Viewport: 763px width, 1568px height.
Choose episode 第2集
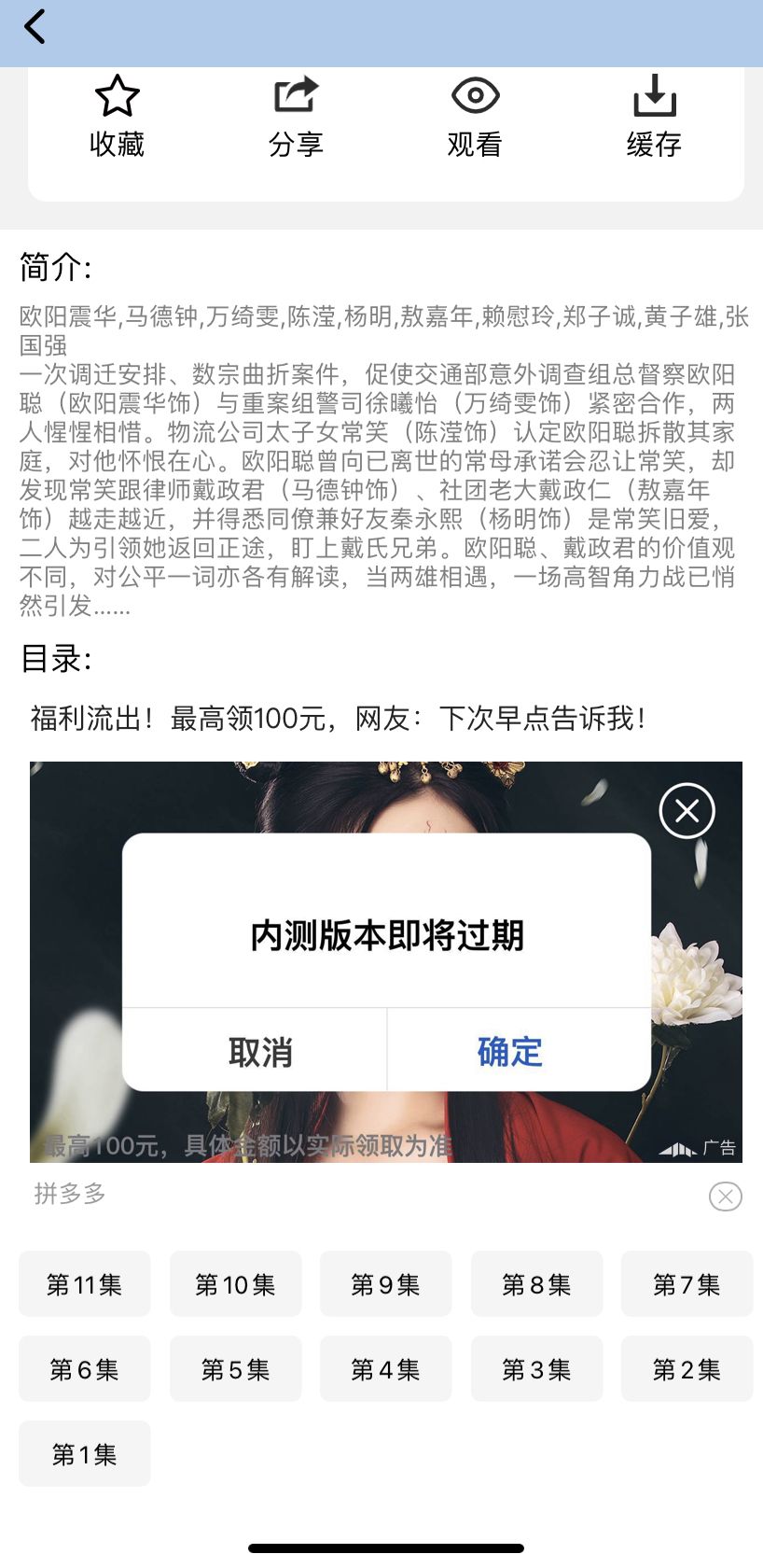point(687,1369)
